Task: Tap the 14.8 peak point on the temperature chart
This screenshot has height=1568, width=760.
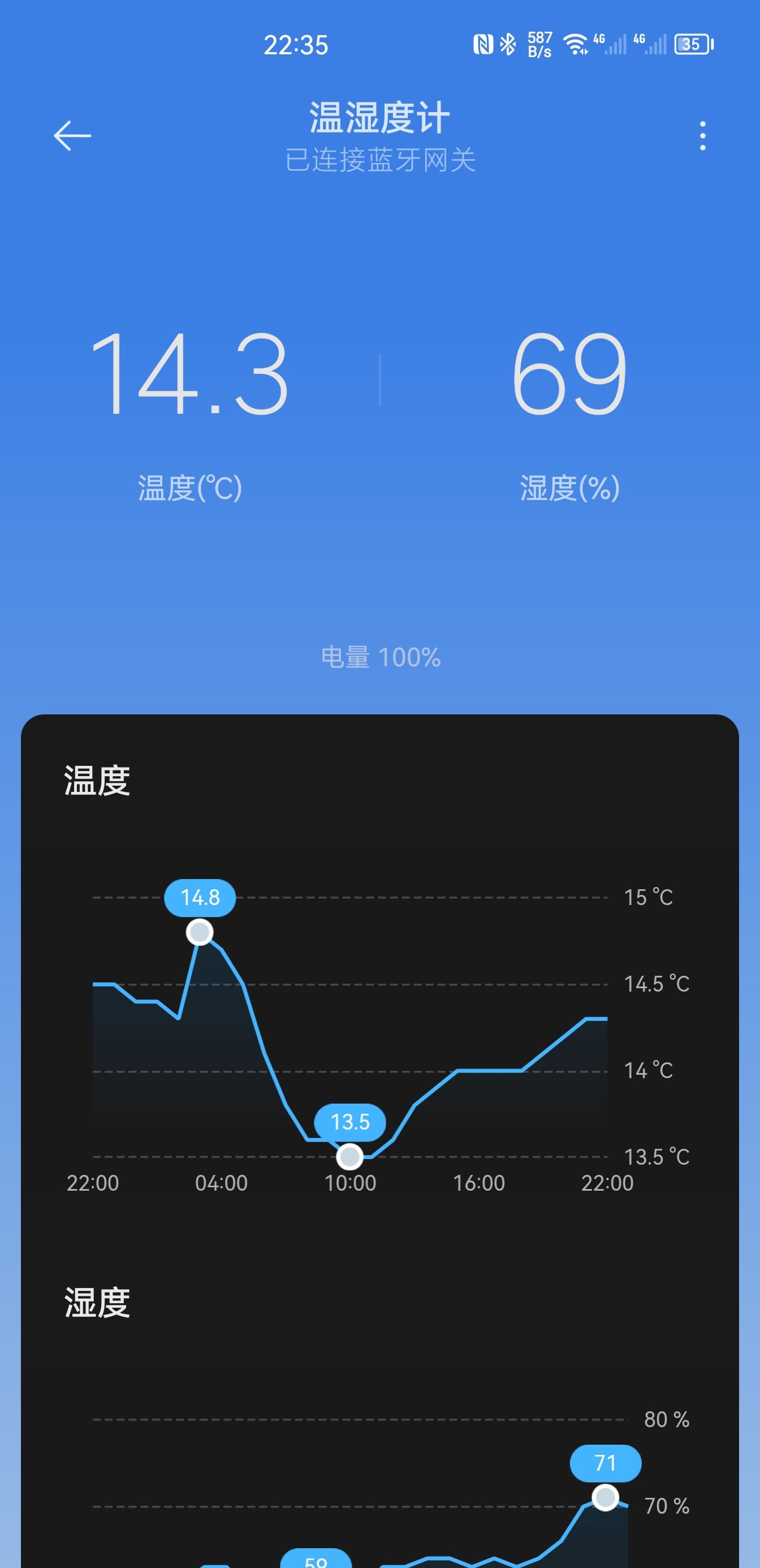Action: click(x=200, y=932)
